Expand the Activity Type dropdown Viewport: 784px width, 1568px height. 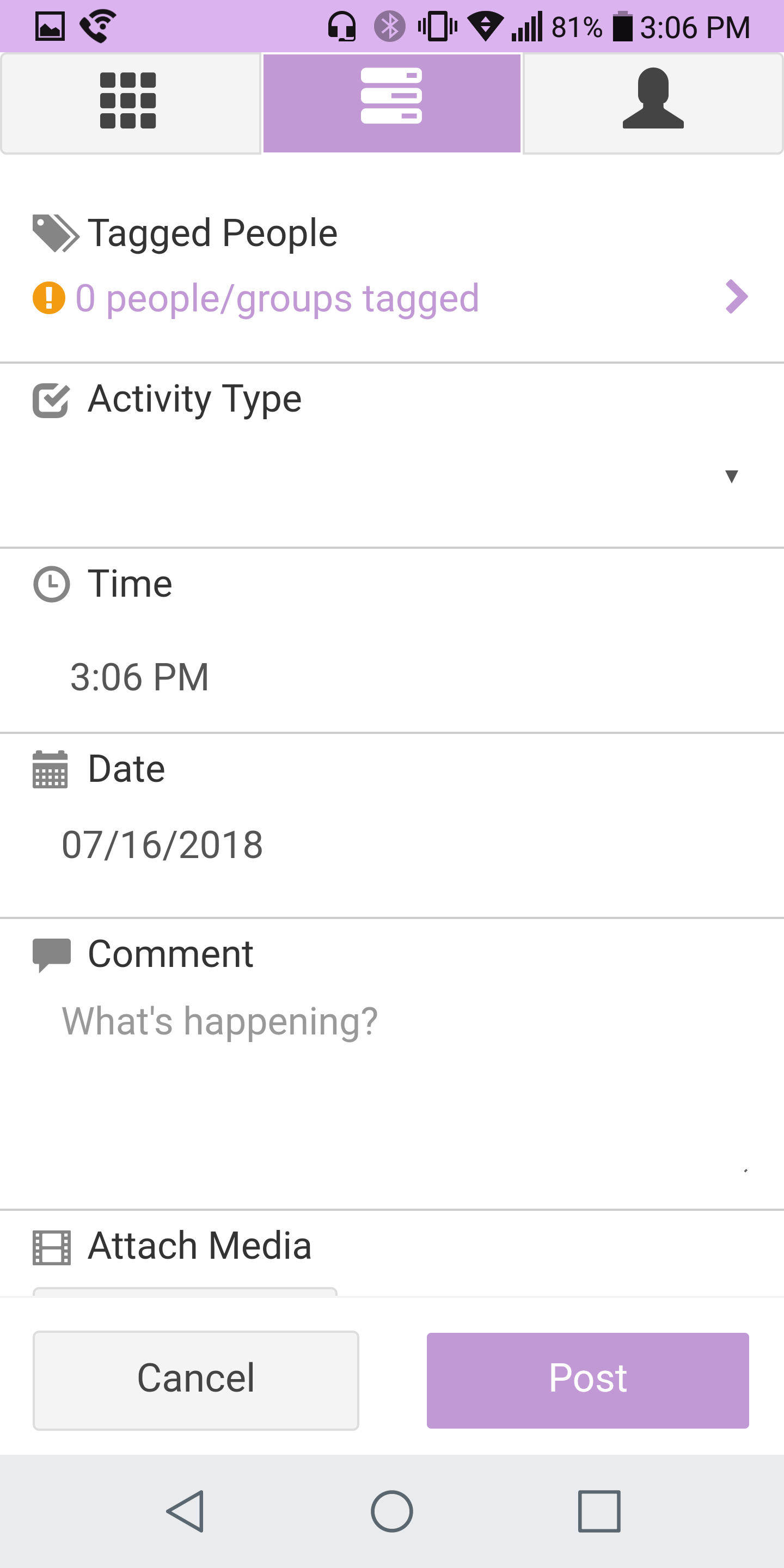pyautogui.click(x=390, y=476)
